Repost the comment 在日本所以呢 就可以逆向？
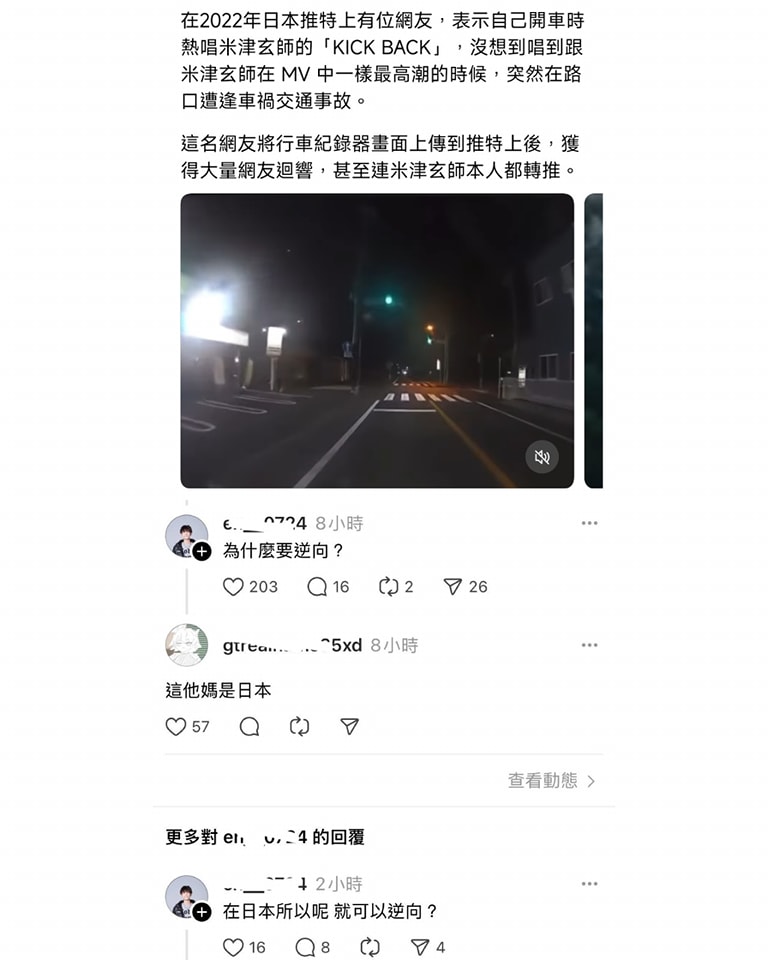Viewport: 768px width, 960px height. pyautogui.click(x=369, y=947)
